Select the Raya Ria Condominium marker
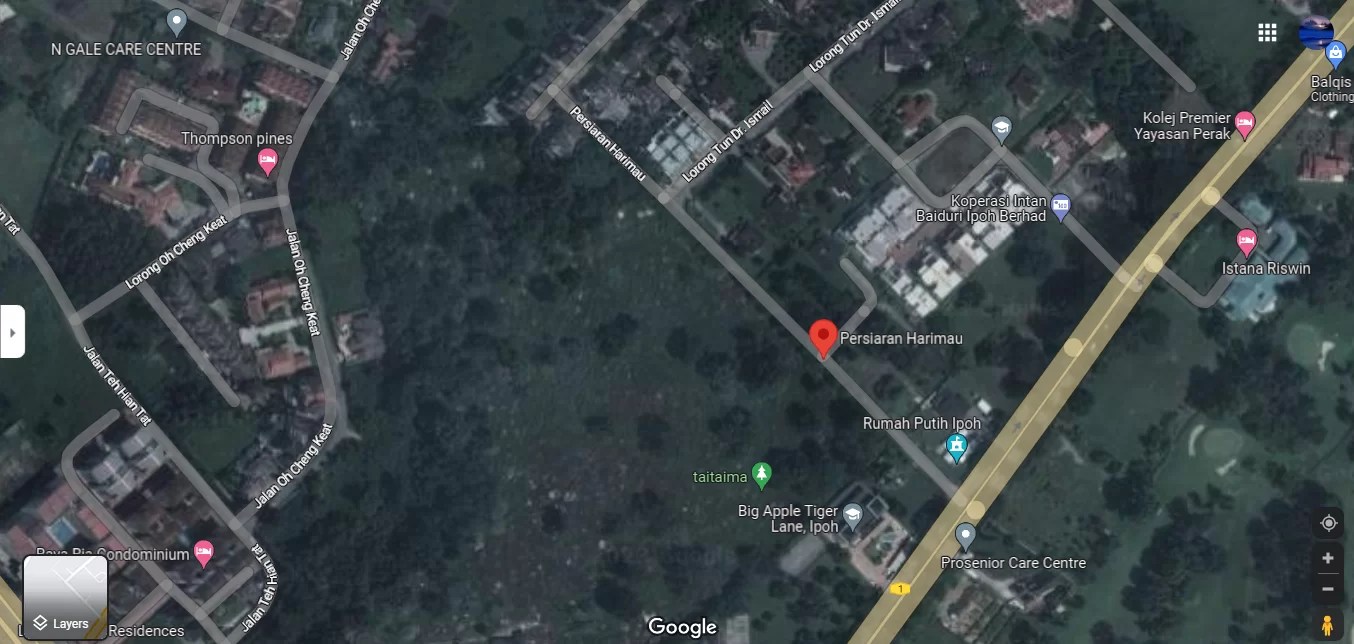The height and width of the screenshot is (644, 1354). [x=204, y=552]
